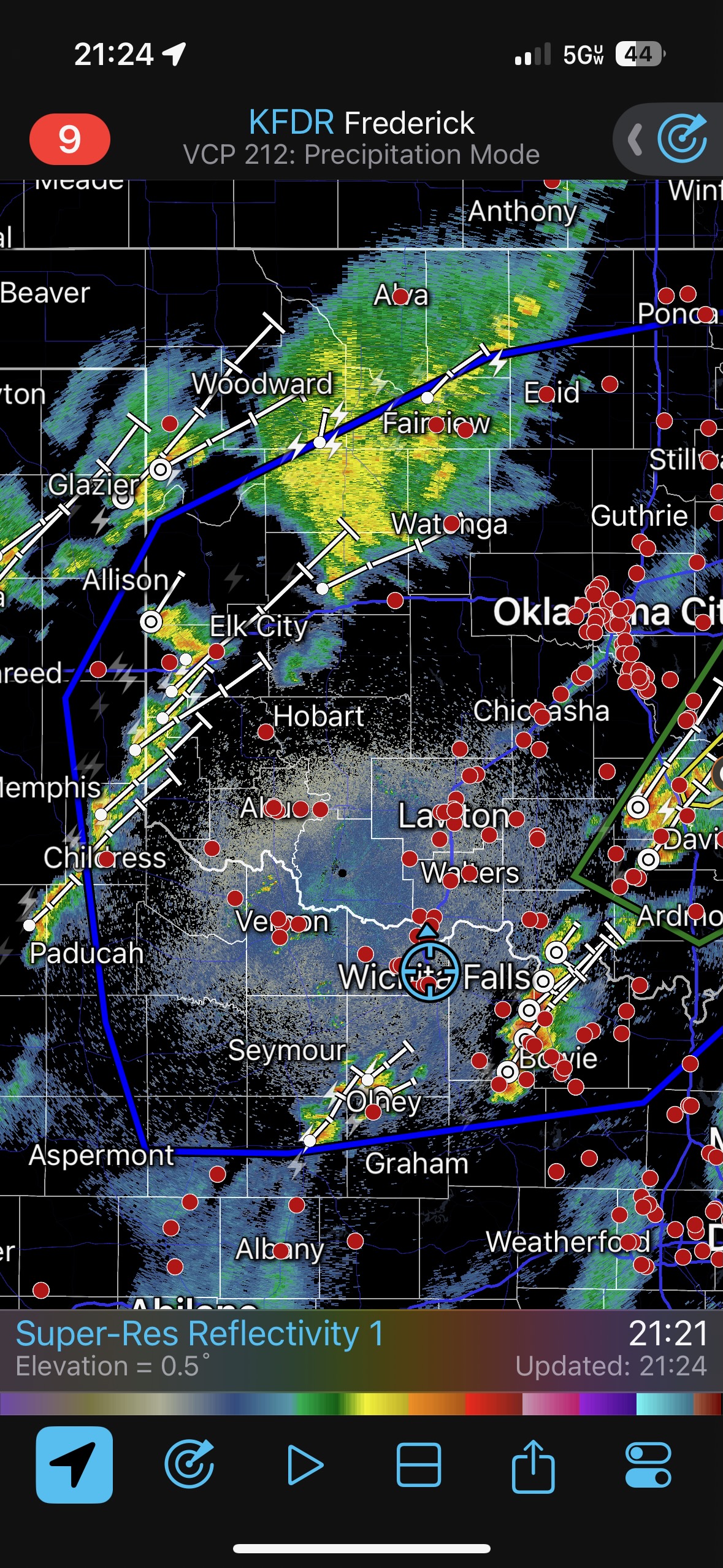The image size is (723, 1568).
Task: Change the Super-Res Reflectivity product
Action: tap(199, 1334)
